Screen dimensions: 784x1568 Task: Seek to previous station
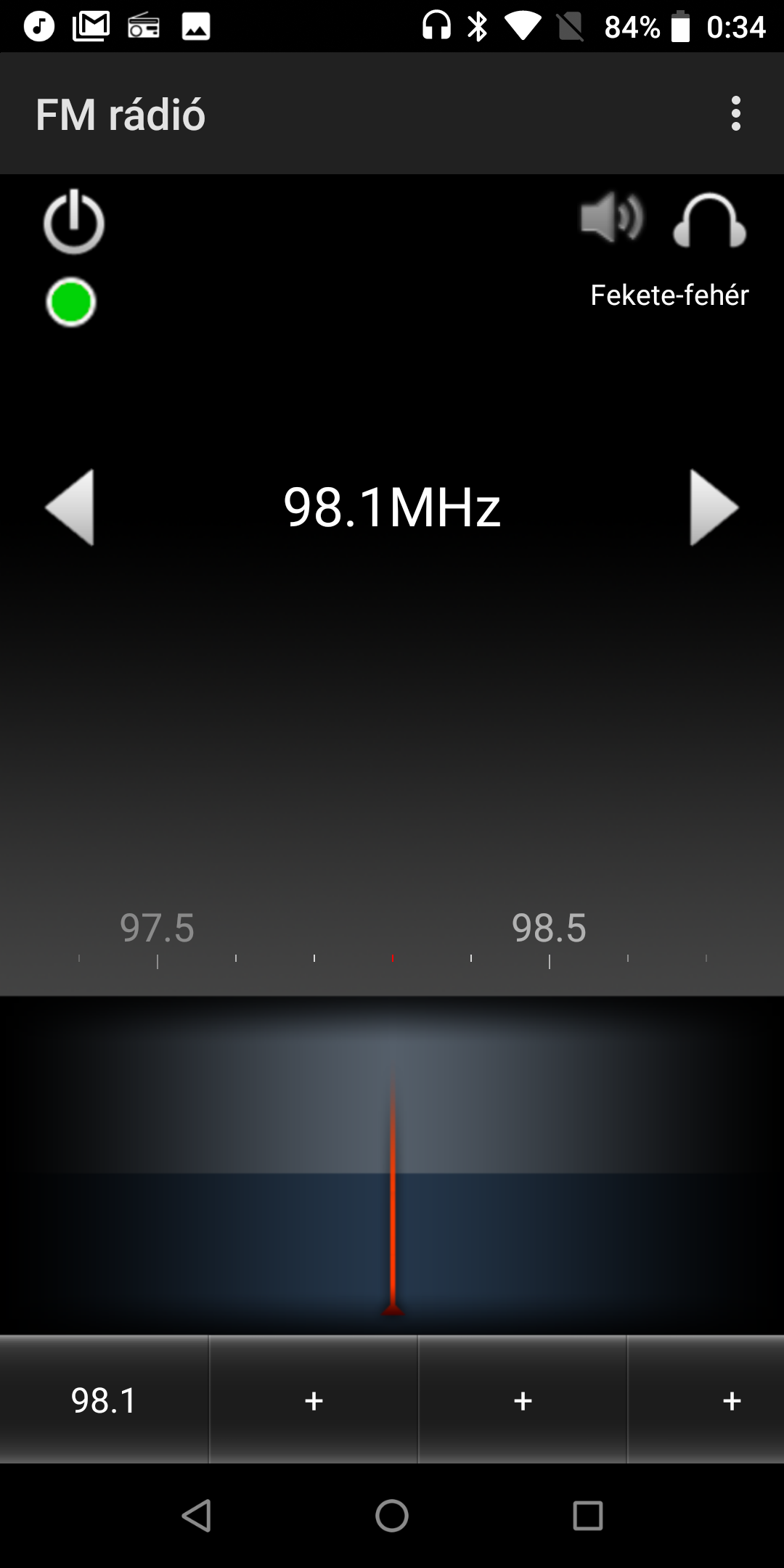[70, 507]
